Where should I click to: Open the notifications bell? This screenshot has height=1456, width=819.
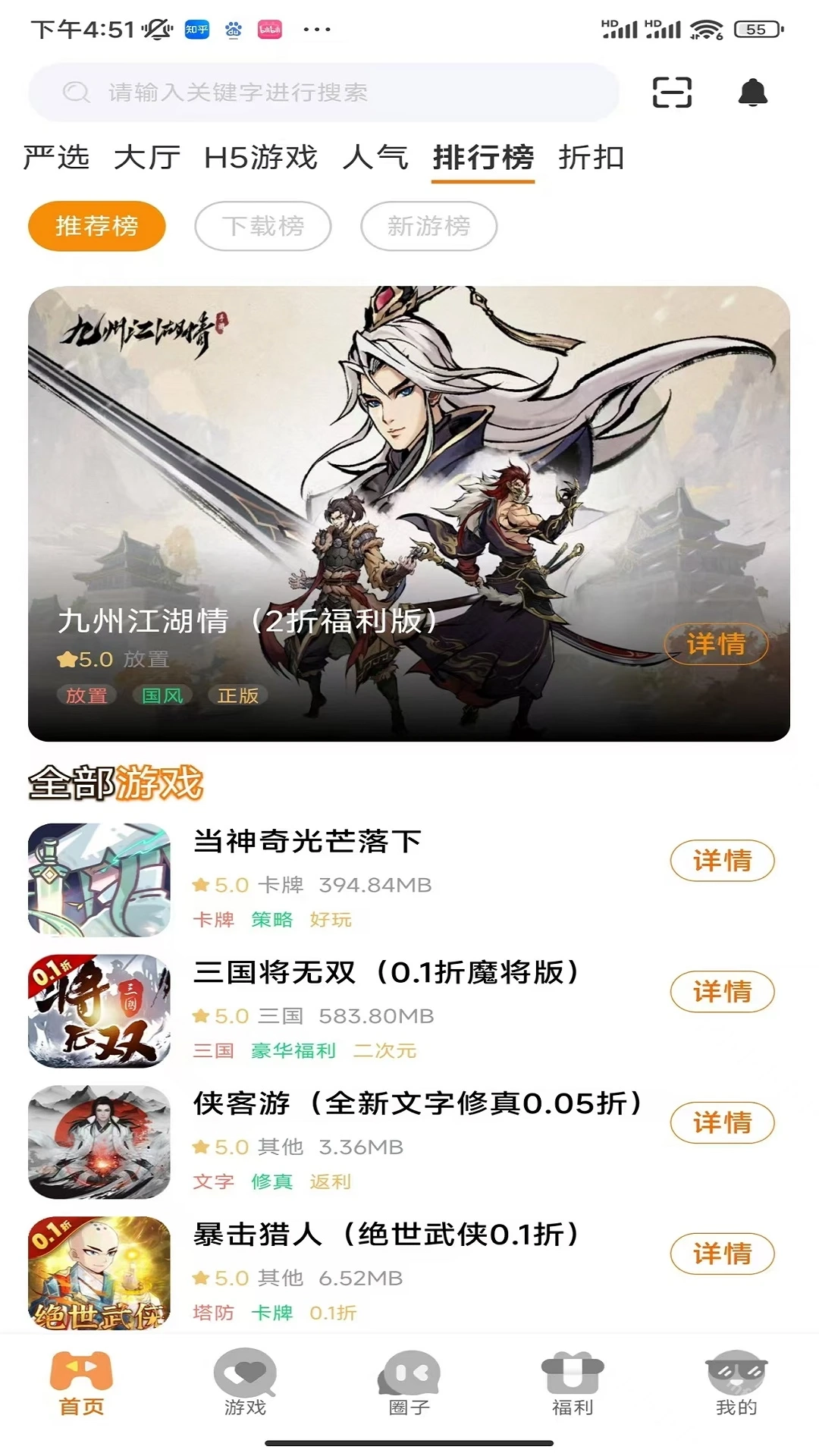pos(752,93)
